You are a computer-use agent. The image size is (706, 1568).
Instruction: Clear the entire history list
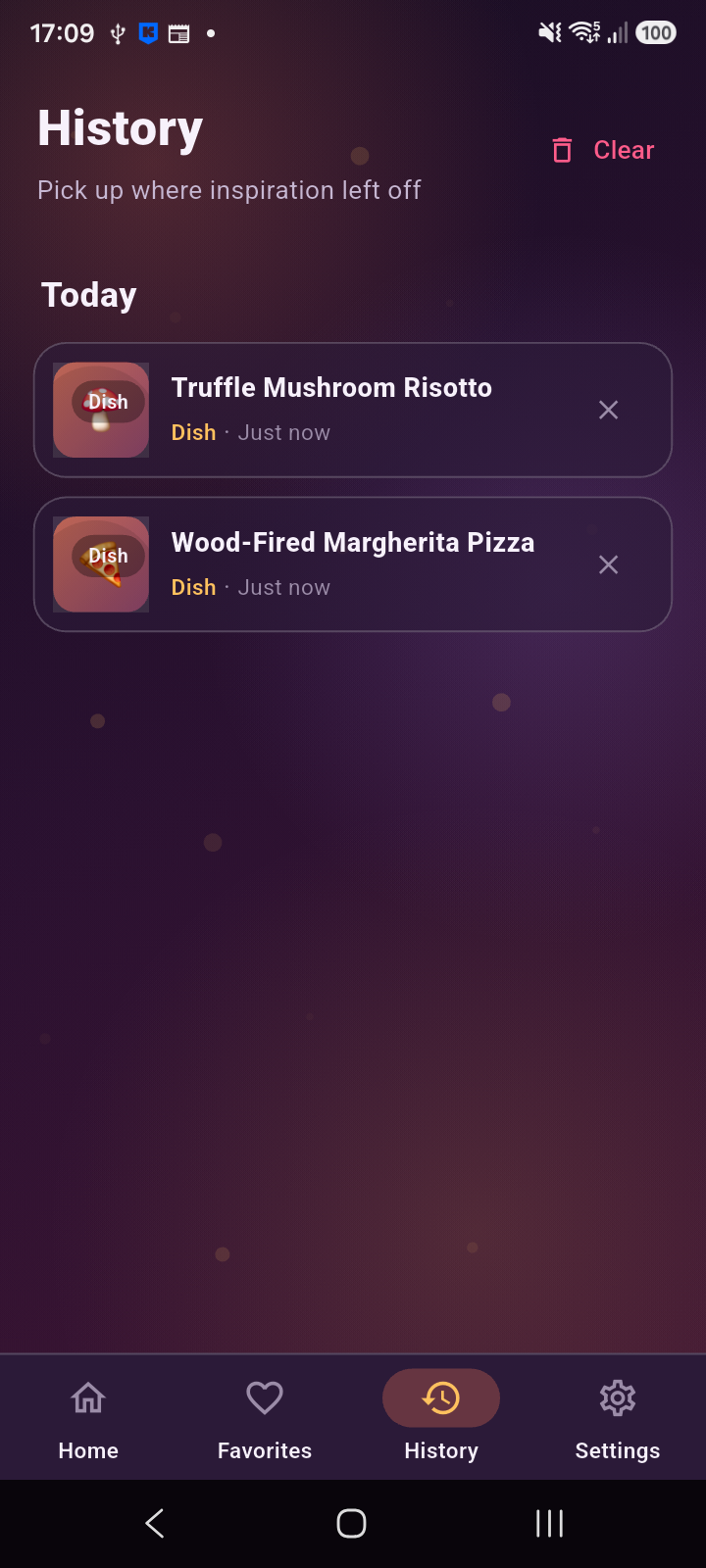tap(602, 150)
